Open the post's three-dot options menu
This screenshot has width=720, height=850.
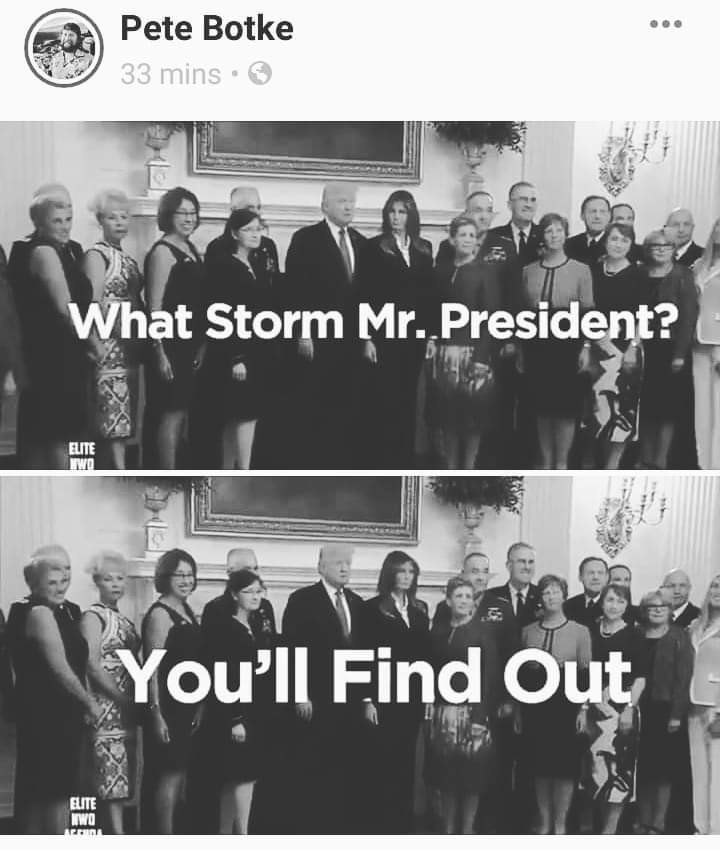point(665,24)
